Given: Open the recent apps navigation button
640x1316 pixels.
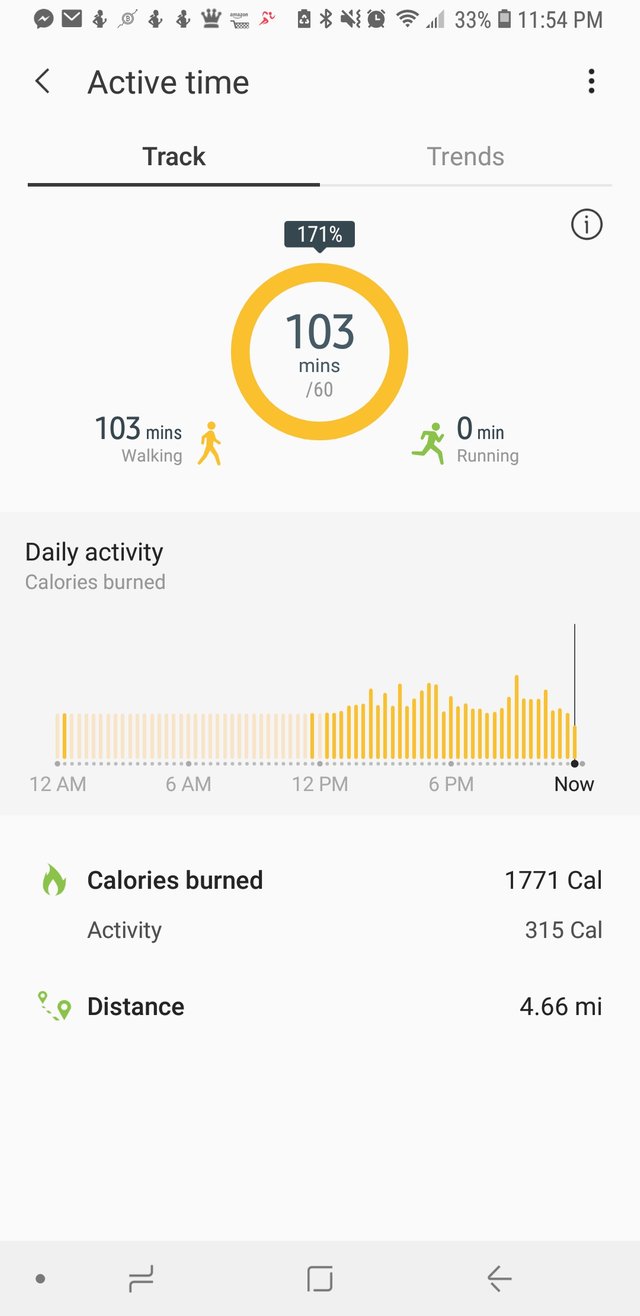Looking at the screenshot, I should point(141,1279).
